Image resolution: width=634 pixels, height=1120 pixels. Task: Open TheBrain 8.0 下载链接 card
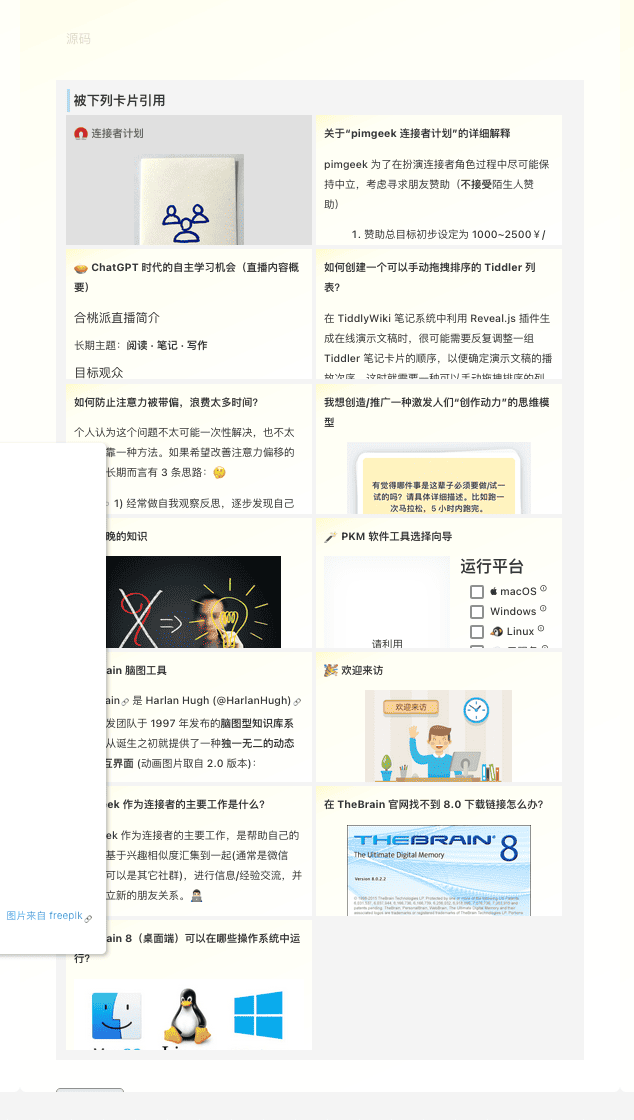pos(433,804)
